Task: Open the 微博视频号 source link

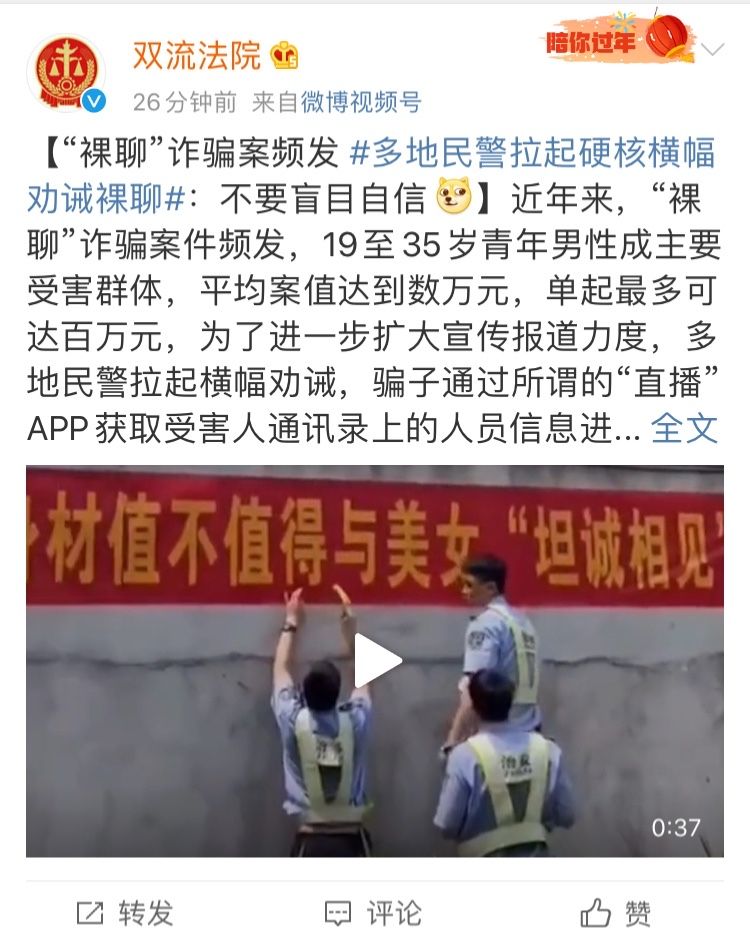Action: click(361, 102)
